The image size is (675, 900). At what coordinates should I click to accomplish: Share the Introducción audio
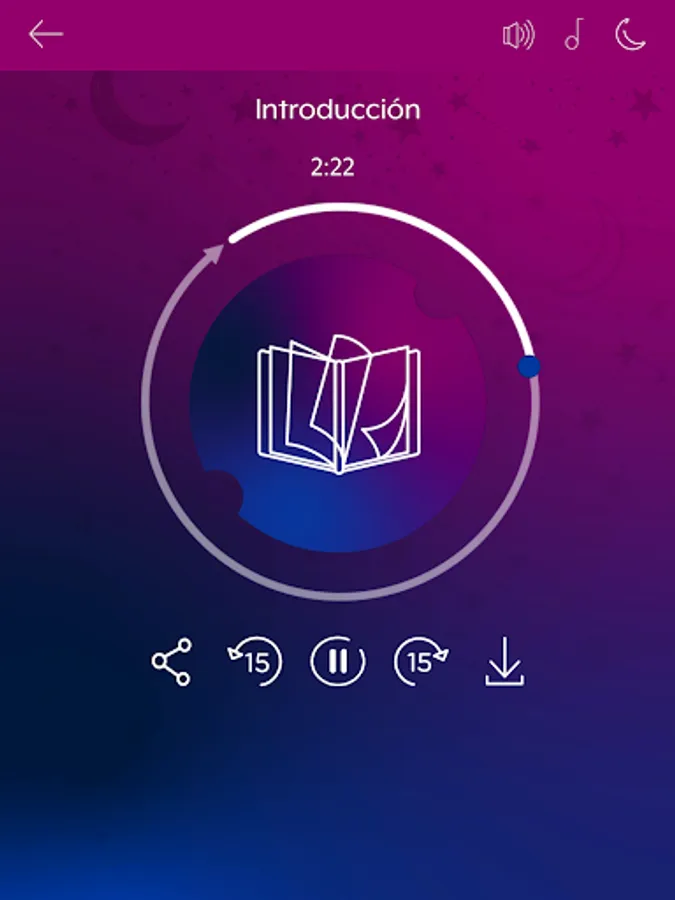(171, 661)
